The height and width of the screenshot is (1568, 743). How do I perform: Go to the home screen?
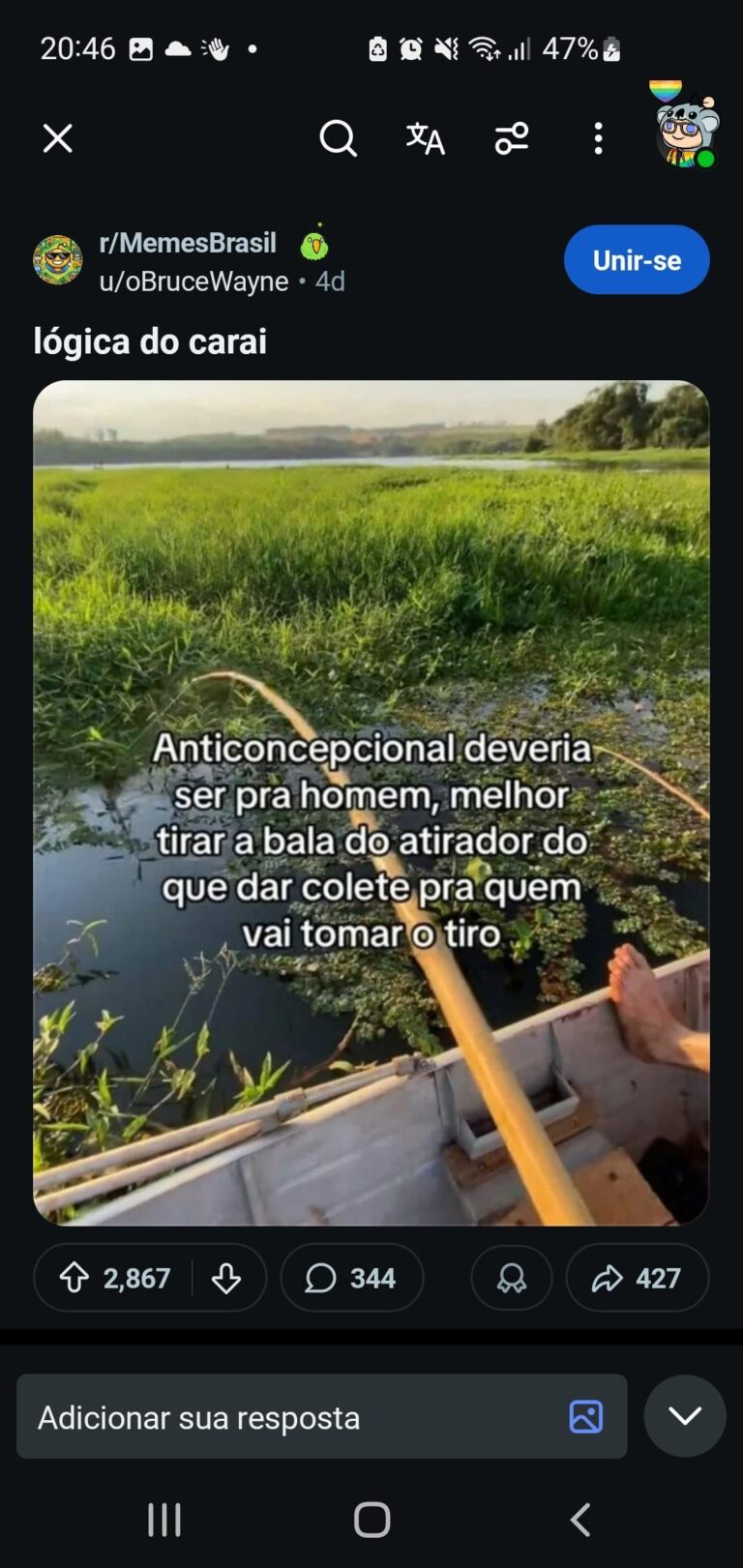coord(371,1520)
